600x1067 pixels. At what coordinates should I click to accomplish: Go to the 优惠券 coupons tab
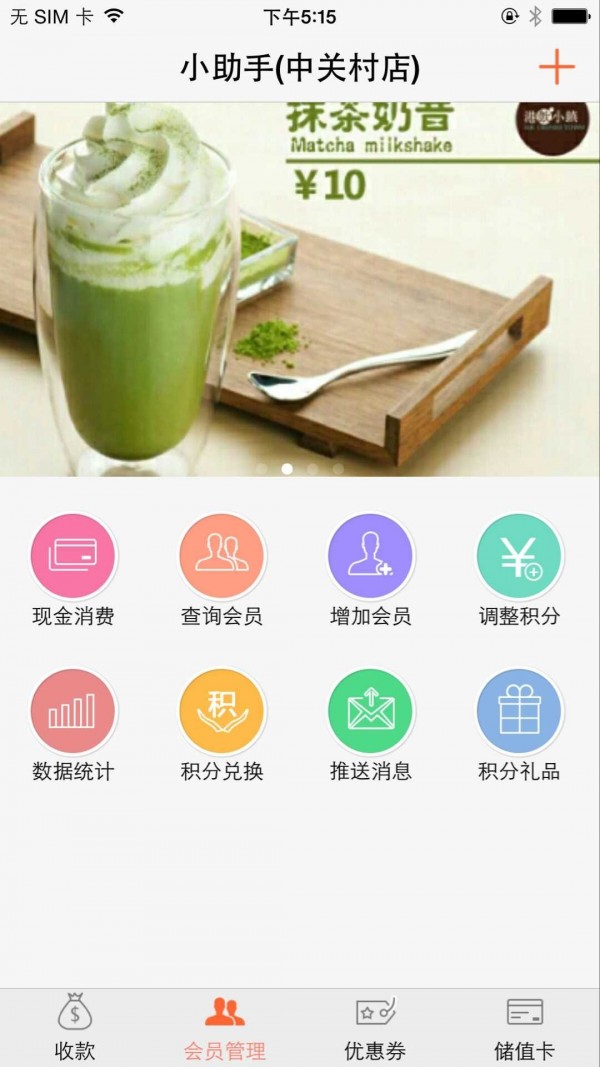pyautogui.click(x=375, y=1028)
